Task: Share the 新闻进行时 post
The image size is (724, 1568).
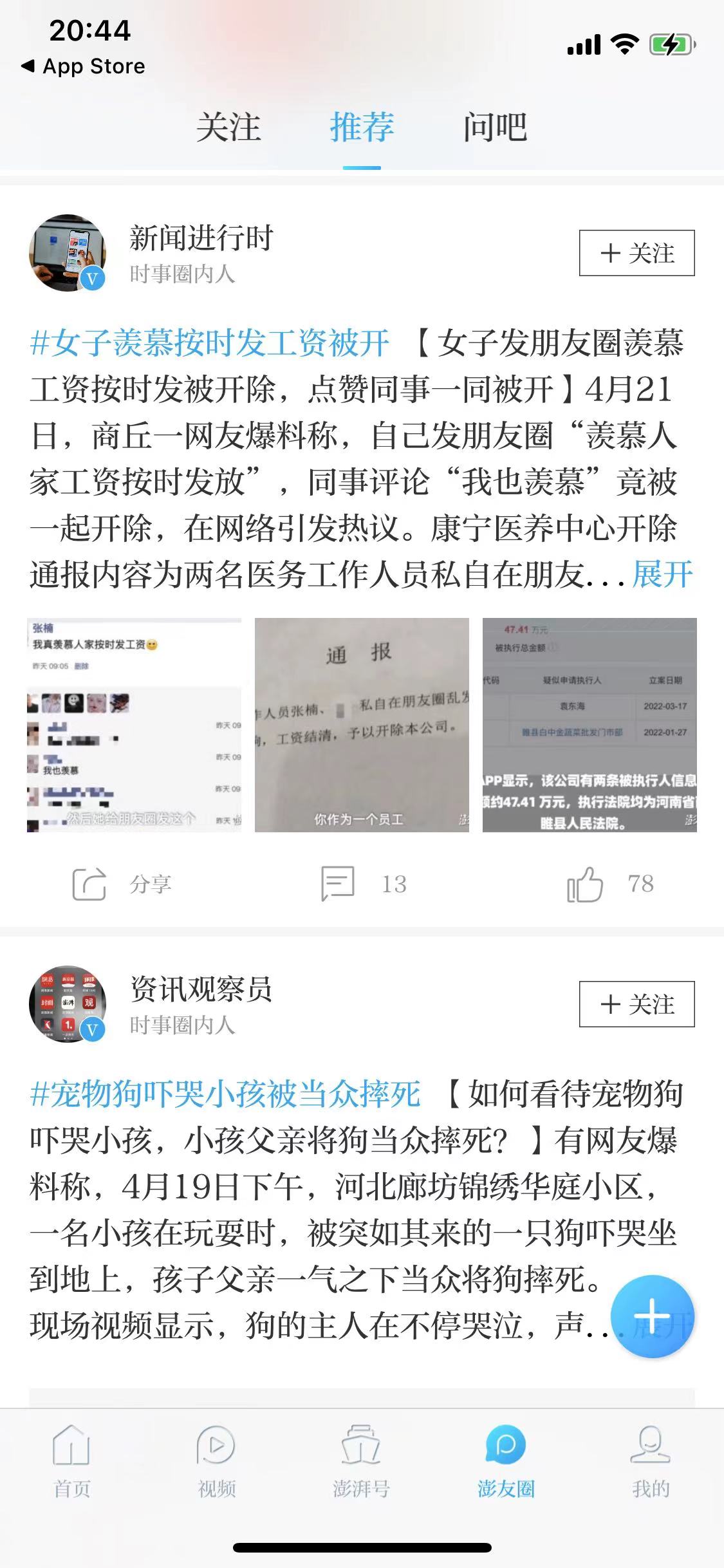Action: click(122, 884)
